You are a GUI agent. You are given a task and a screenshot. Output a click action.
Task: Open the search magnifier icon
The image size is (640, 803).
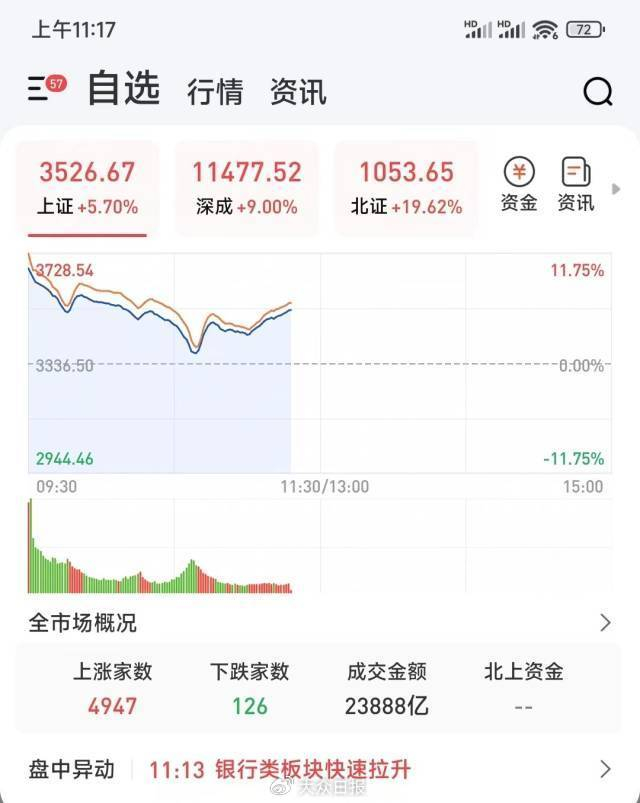point(598,92)
